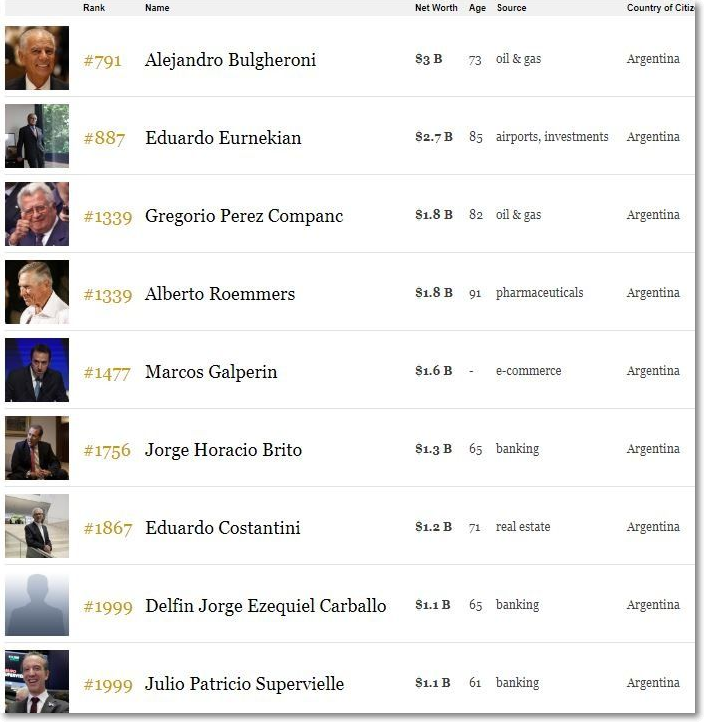Sort by the Source column header
The width and height of the screenshot is (704, 722).
point(511,8)
